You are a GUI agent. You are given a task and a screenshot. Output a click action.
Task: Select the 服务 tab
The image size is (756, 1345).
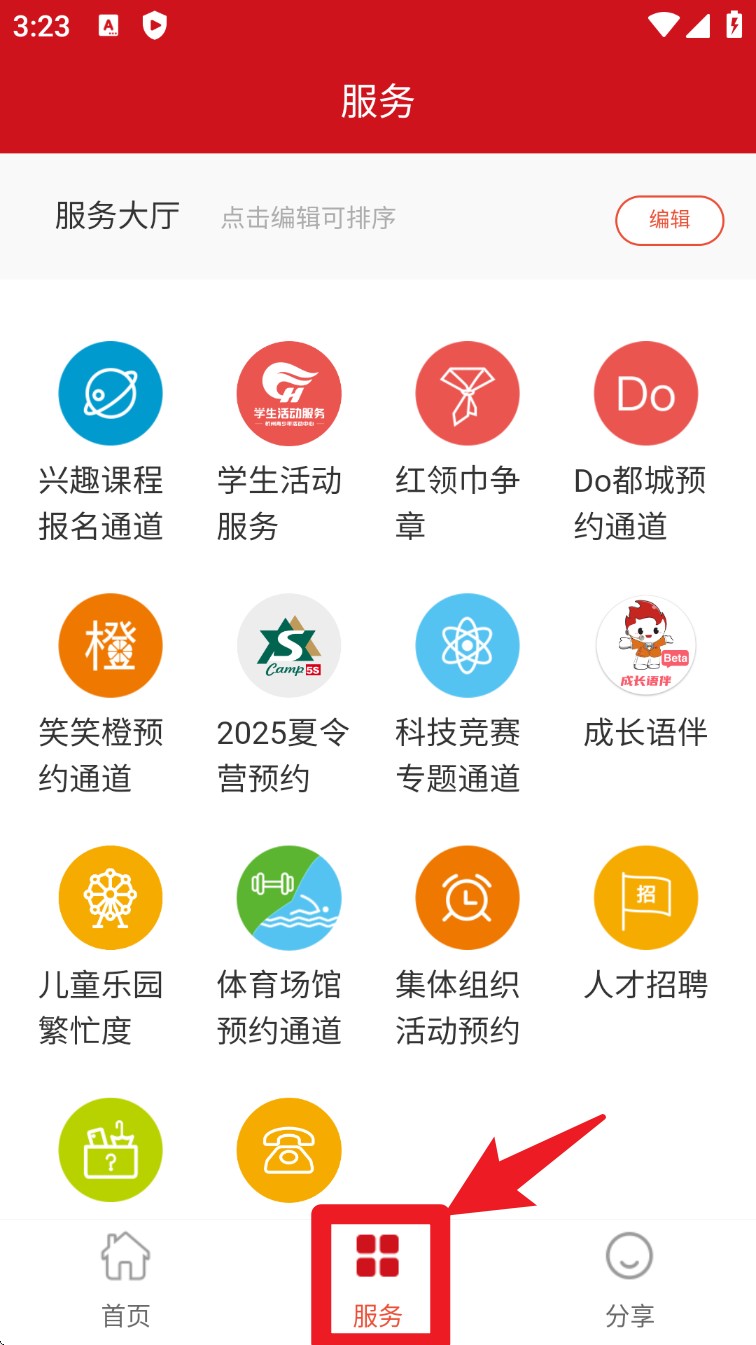tap(378, 1280)
